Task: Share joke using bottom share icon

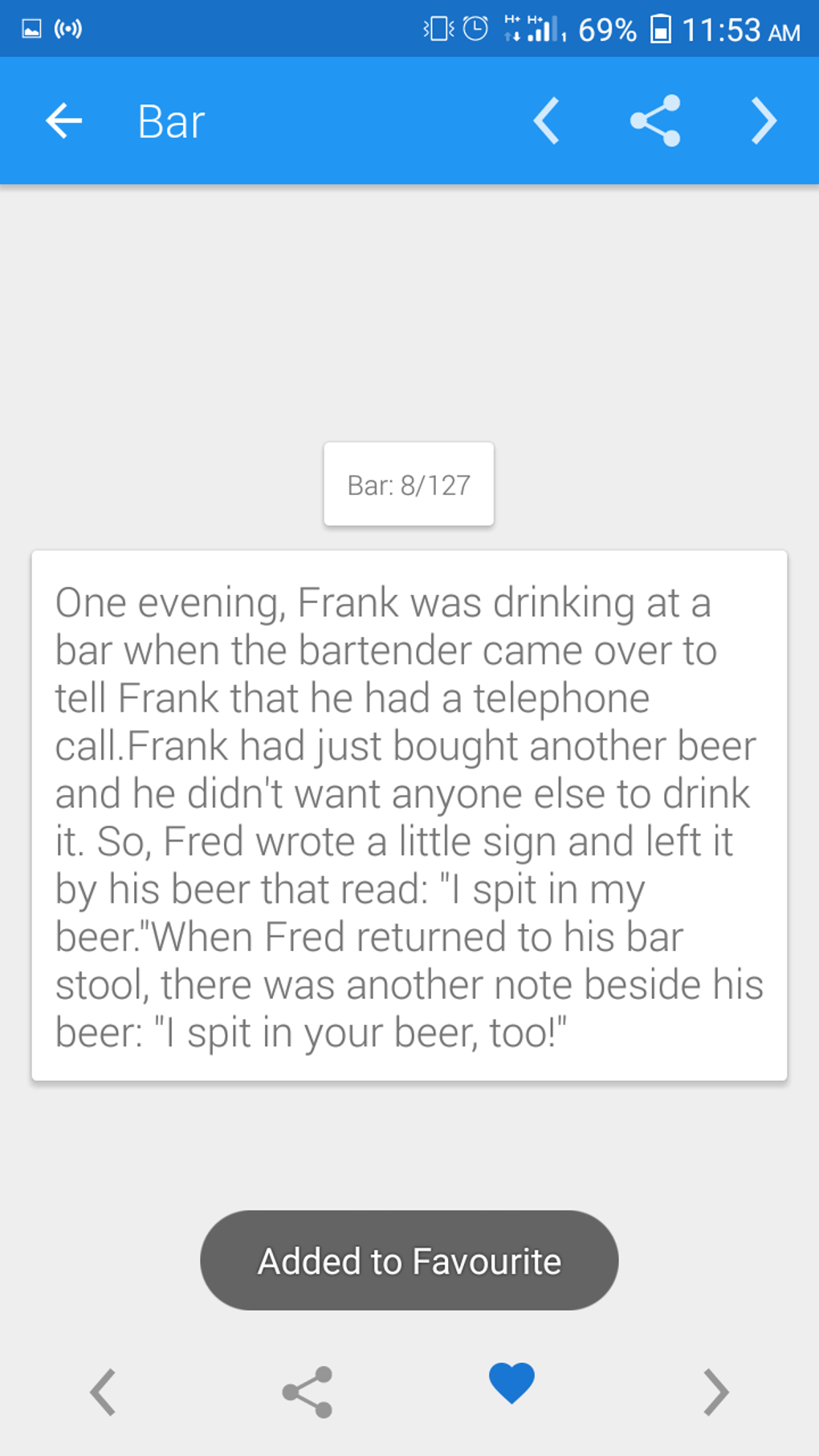Action: 308,1391
